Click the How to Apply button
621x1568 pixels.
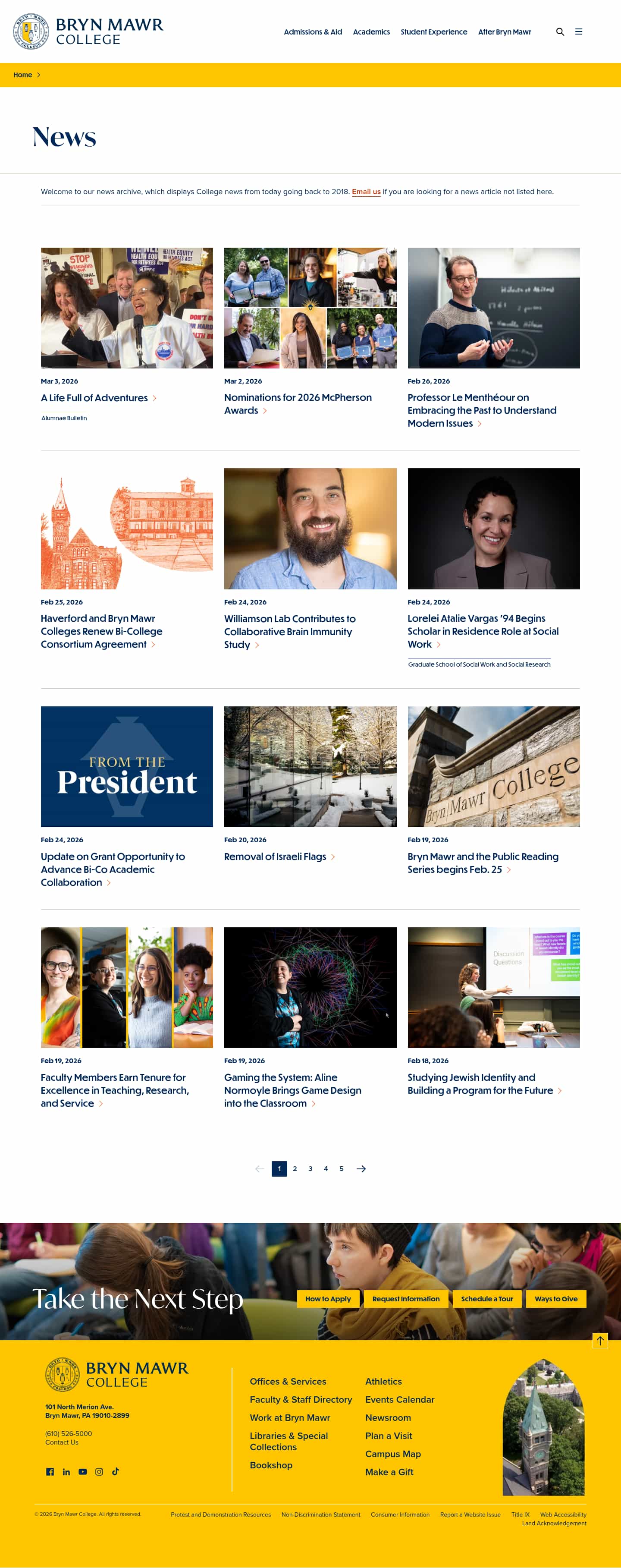pyautogui.click(x=328, y=1298)
